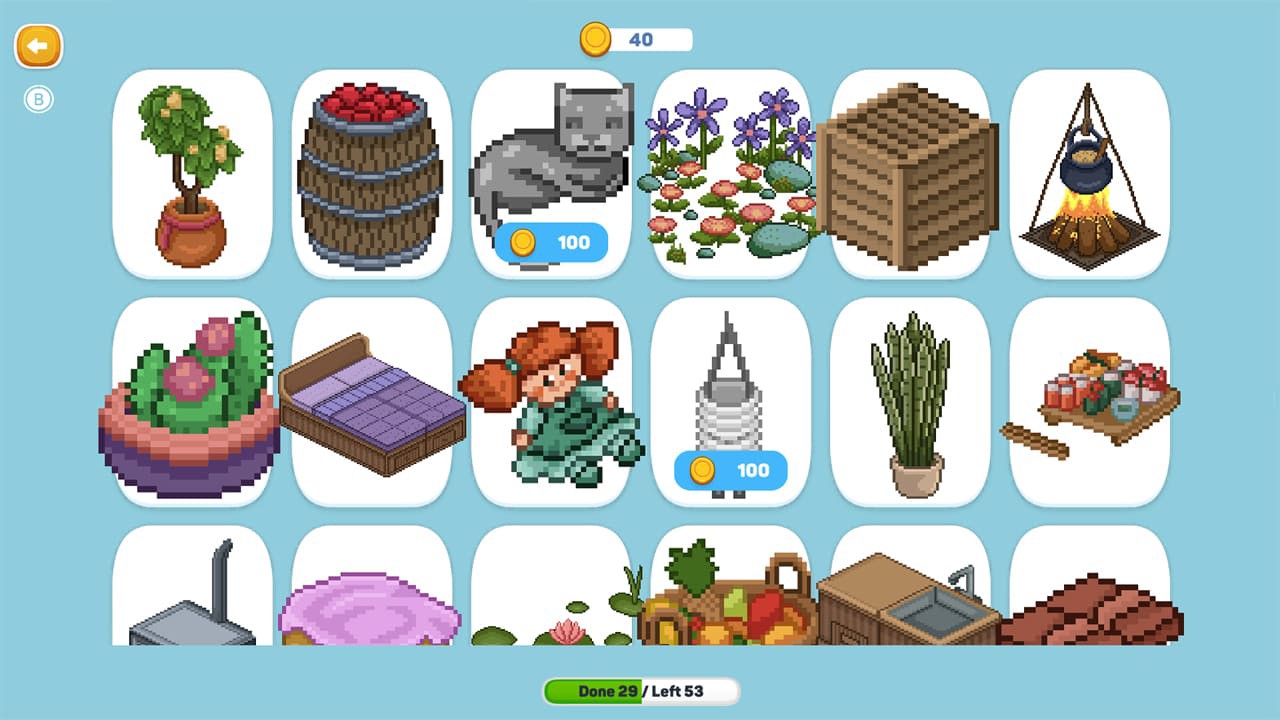Select the sushi platter with chopsticks

1089,402
